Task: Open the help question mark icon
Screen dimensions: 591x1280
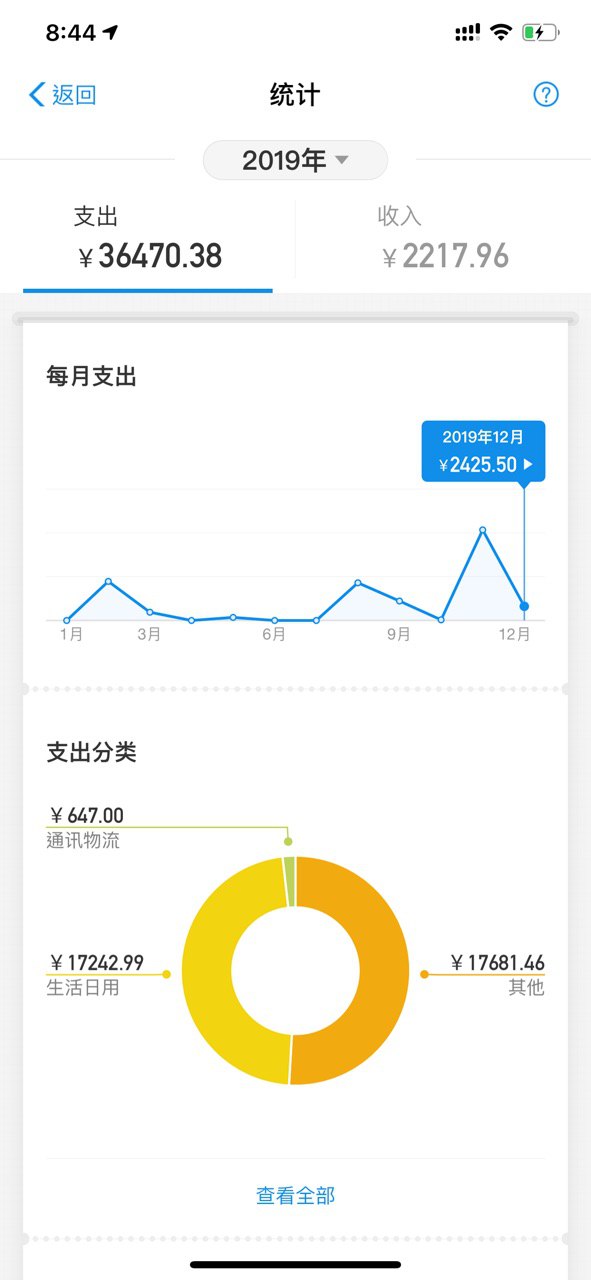Action: 545,95
